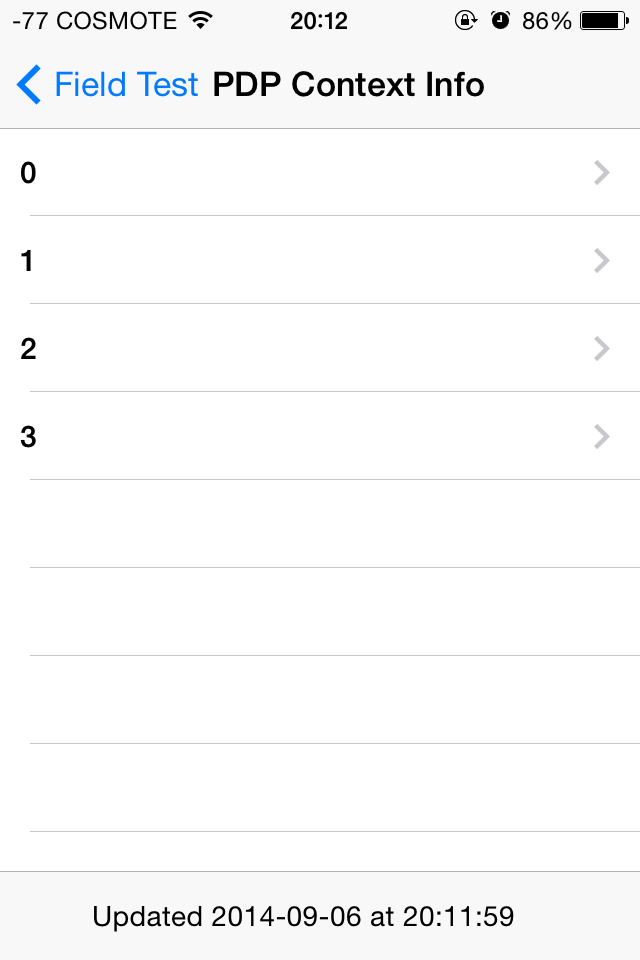Image resolution: width=640 pixels, height=960 pixels.
Task: Select PDP context entry 1
Action: [320, 261]
